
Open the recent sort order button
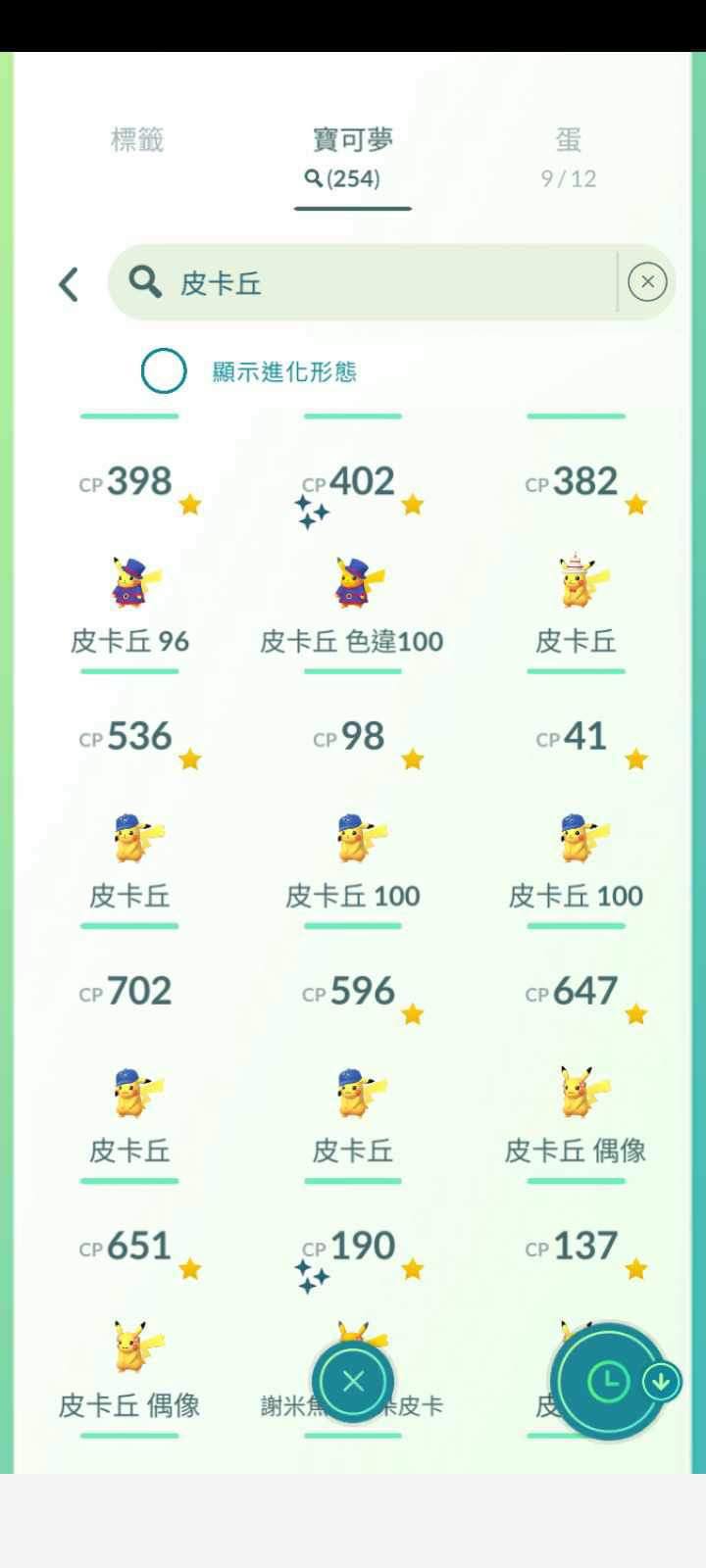[609, 1382]
